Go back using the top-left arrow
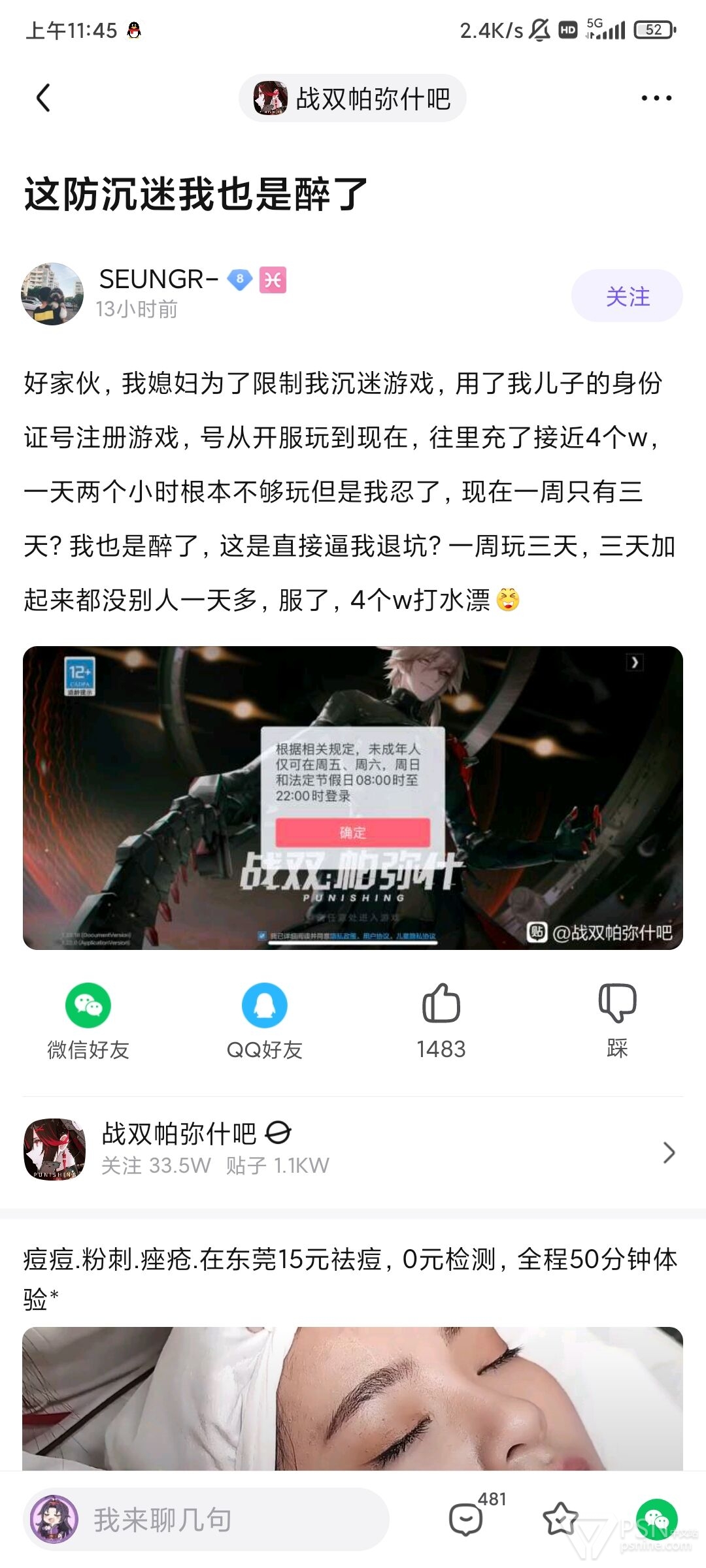 coord(43,98)
